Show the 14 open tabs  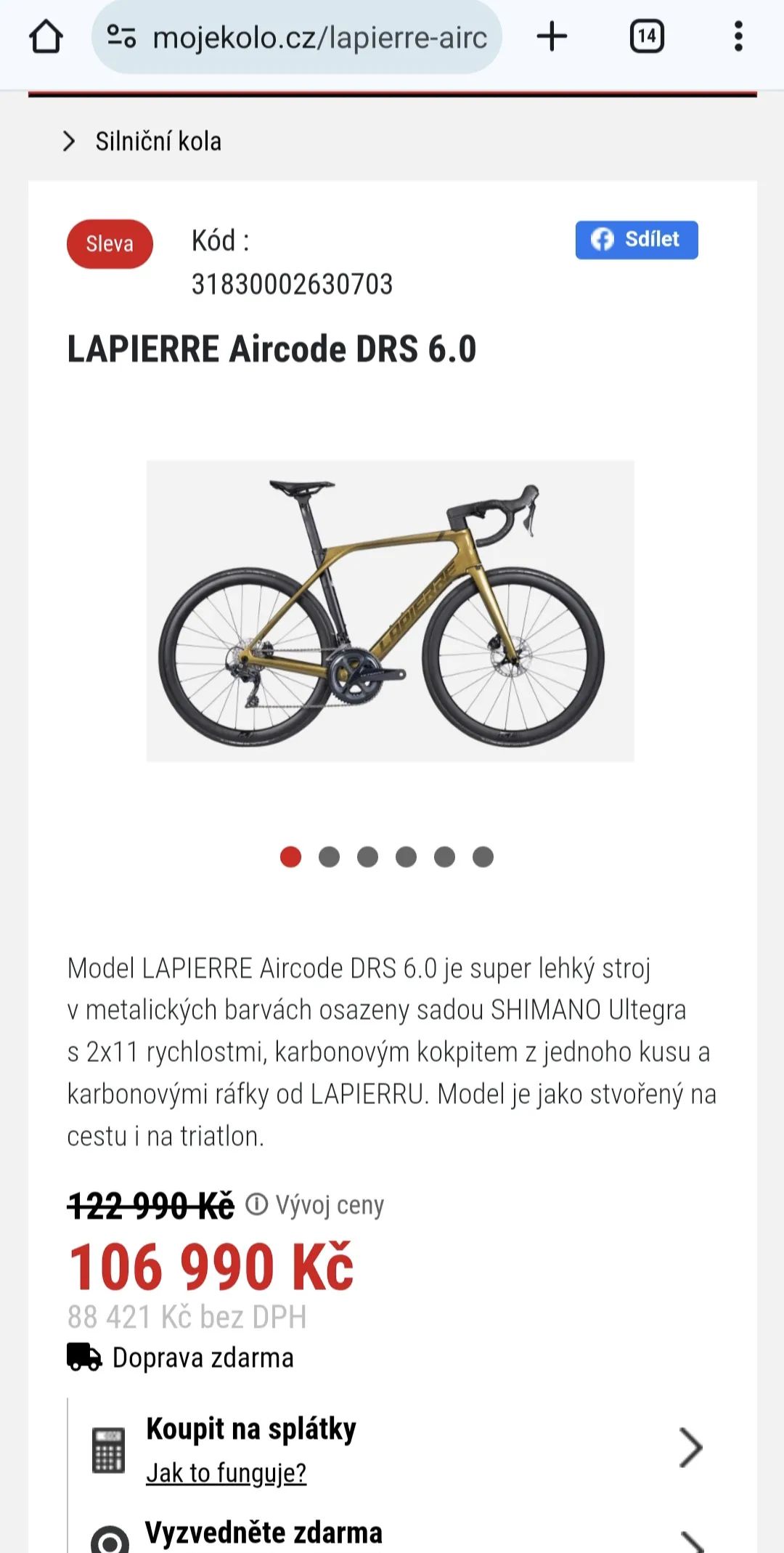tap(646, 36)
